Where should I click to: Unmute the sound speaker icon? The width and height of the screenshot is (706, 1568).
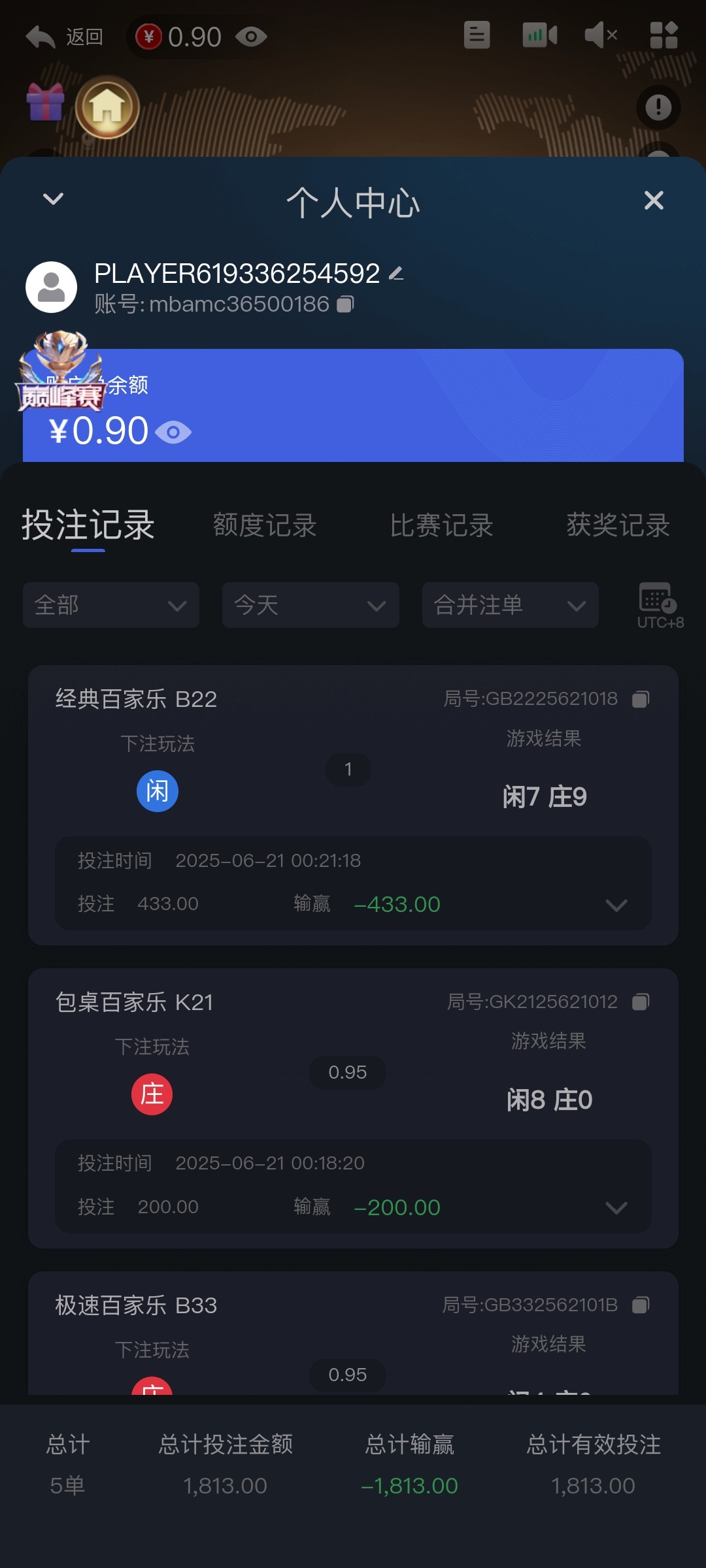point(601,35)
